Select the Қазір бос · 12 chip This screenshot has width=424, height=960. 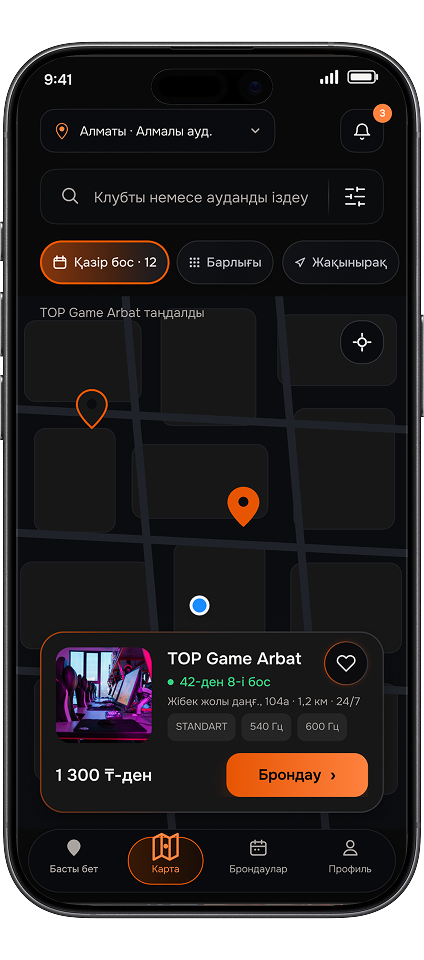click(105, 263)
